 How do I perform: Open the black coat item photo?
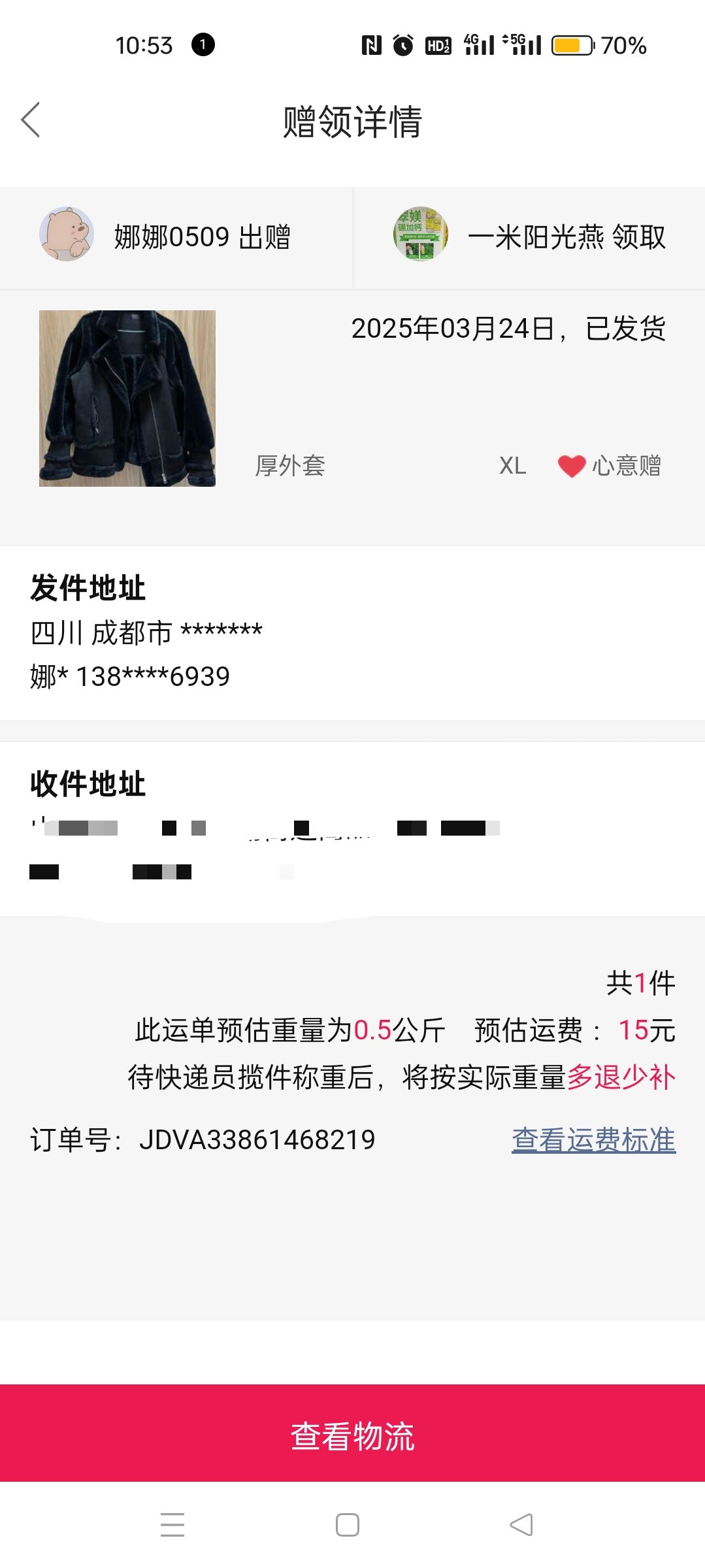click(x=127, y=399)
